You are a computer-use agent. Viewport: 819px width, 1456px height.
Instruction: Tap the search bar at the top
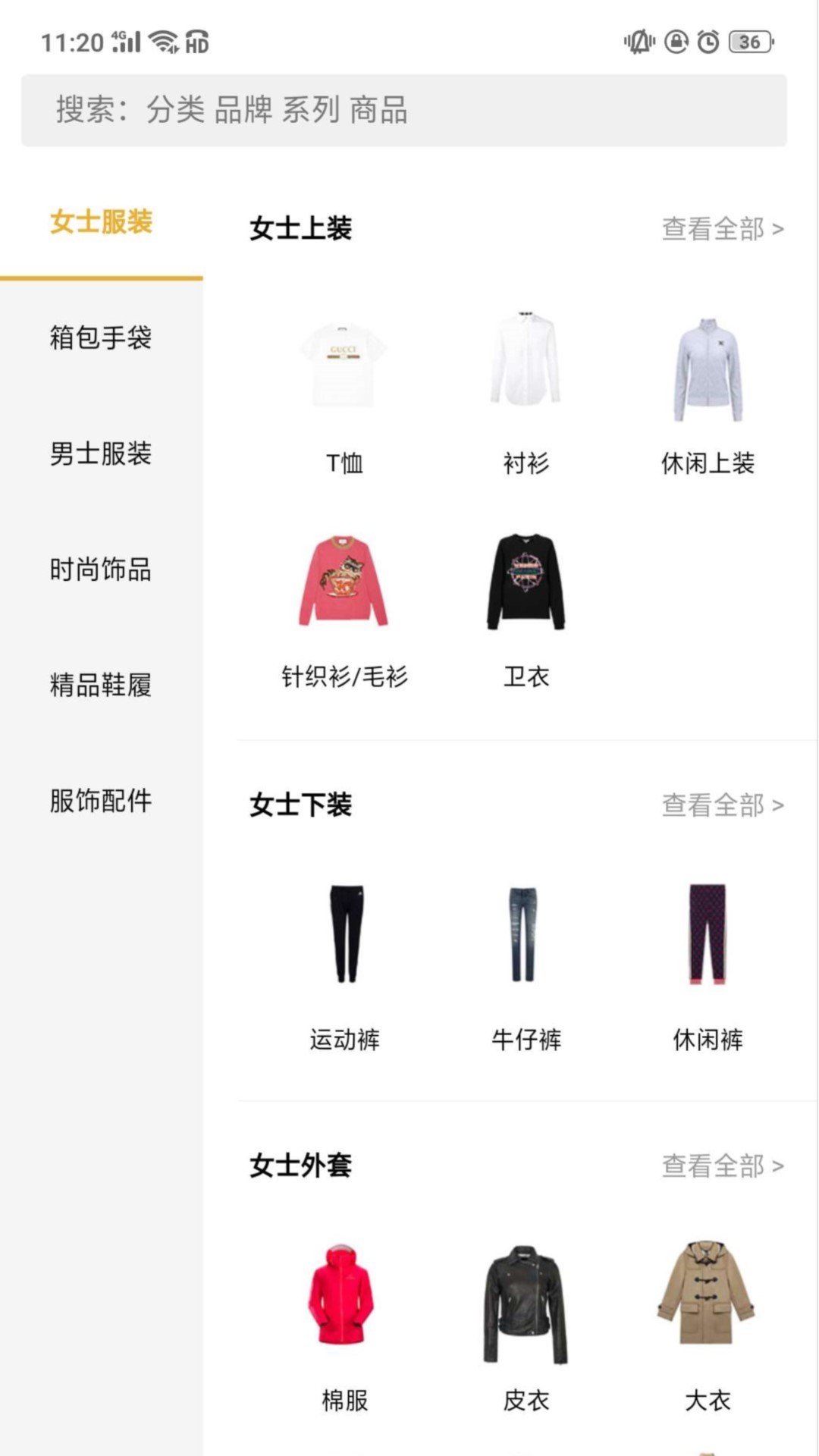click(x=409, y=109)
